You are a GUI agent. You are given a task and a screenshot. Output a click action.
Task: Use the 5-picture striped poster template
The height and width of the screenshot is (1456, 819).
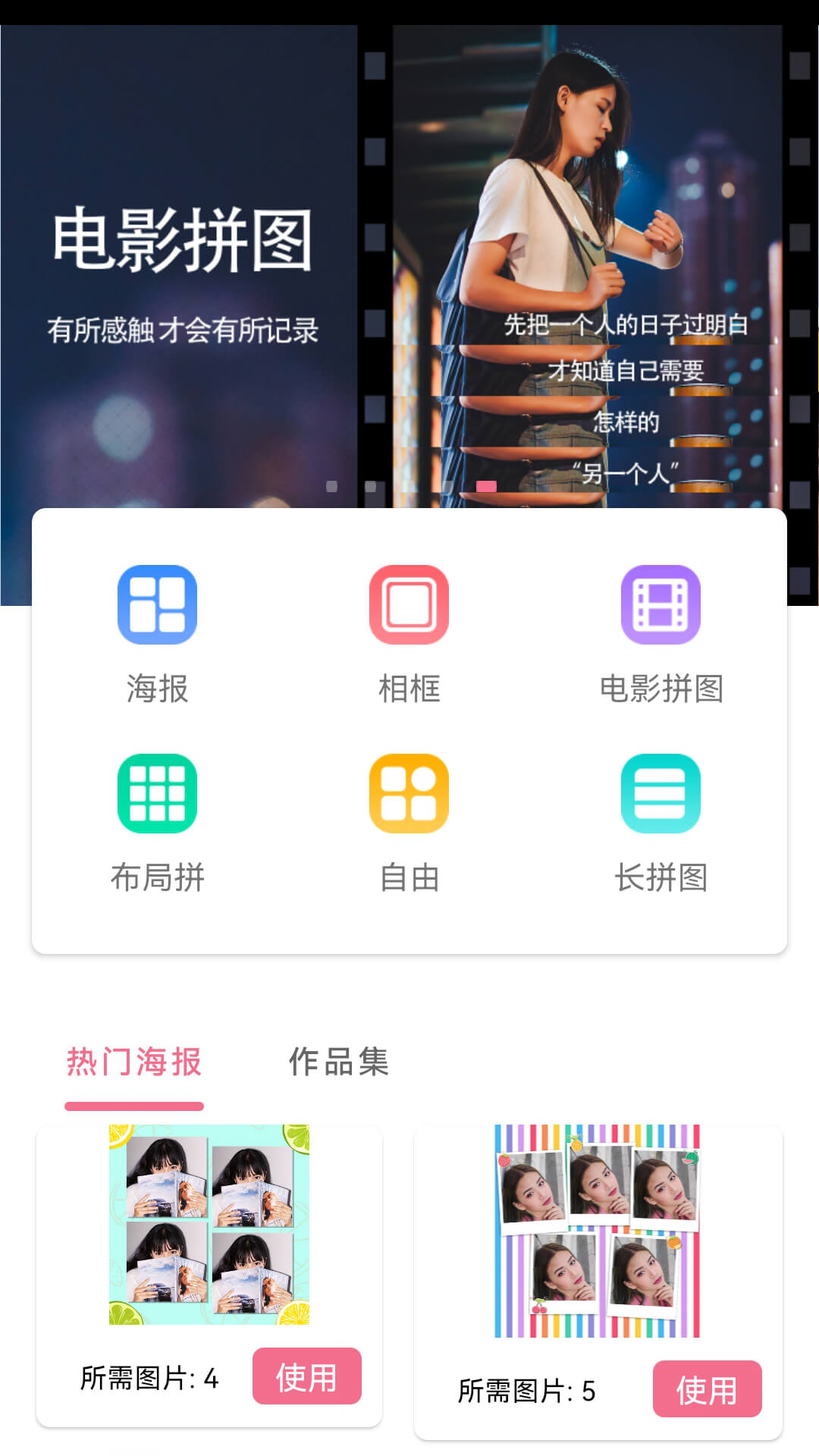[707, 1389]
